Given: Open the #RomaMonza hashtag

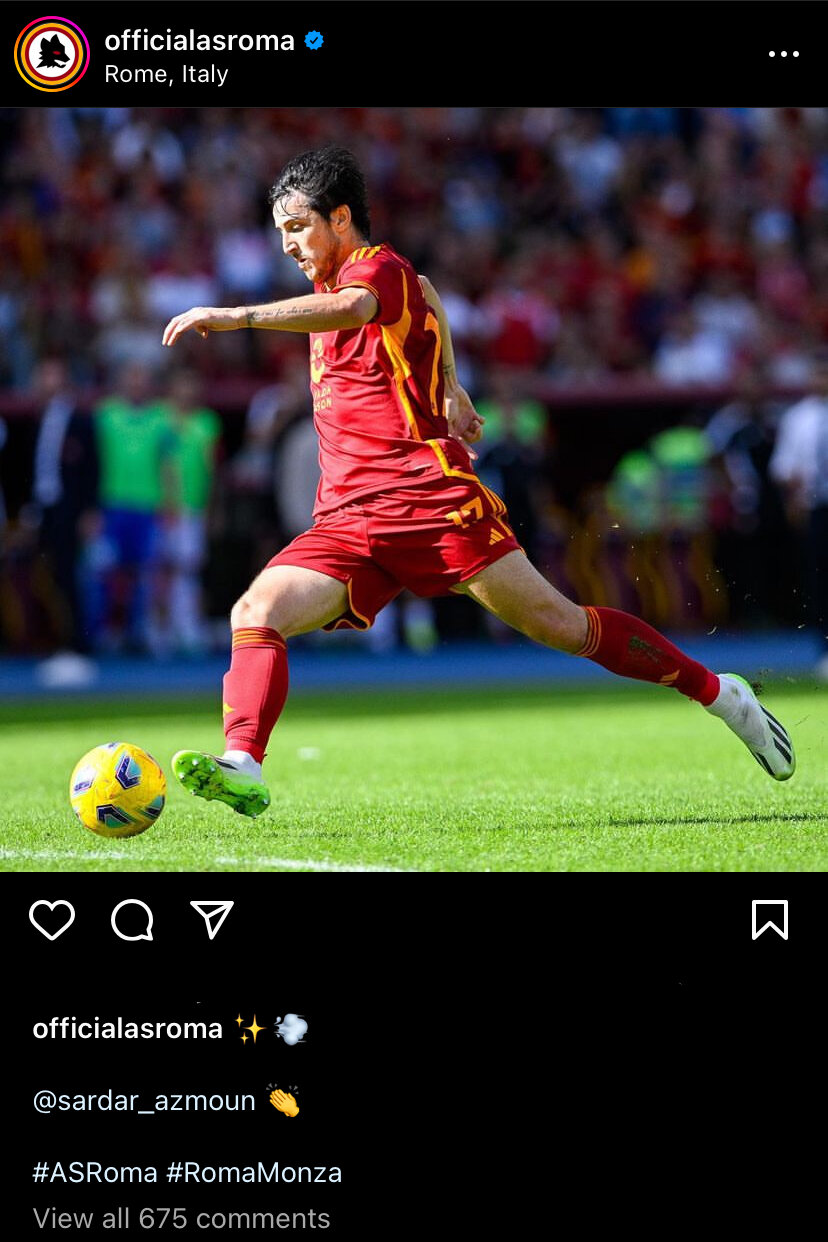Looking at the screenshot, I should (x=254, y=1172).
